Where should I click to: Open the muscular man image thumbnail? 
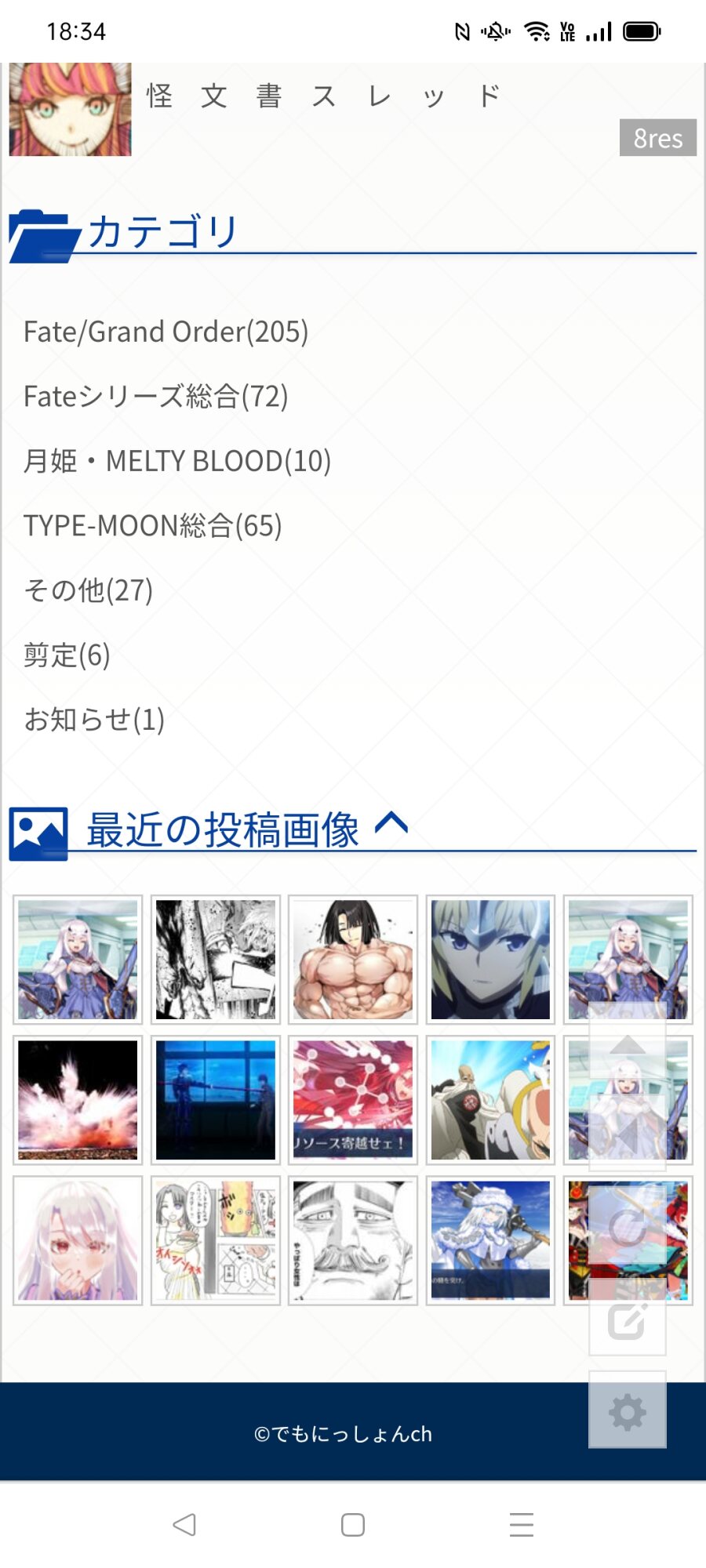tap(353, 960)
